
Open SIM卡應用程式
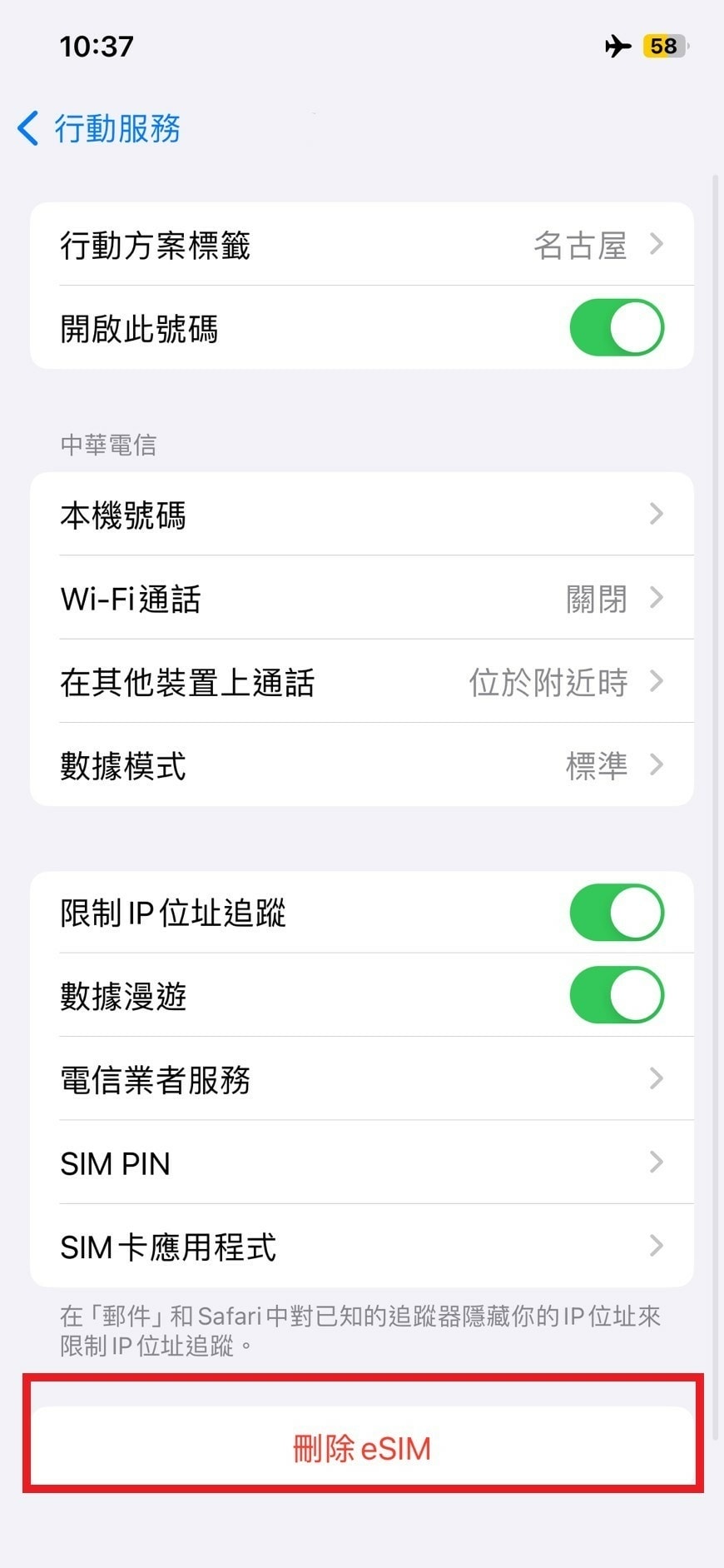click(362, 1246)
